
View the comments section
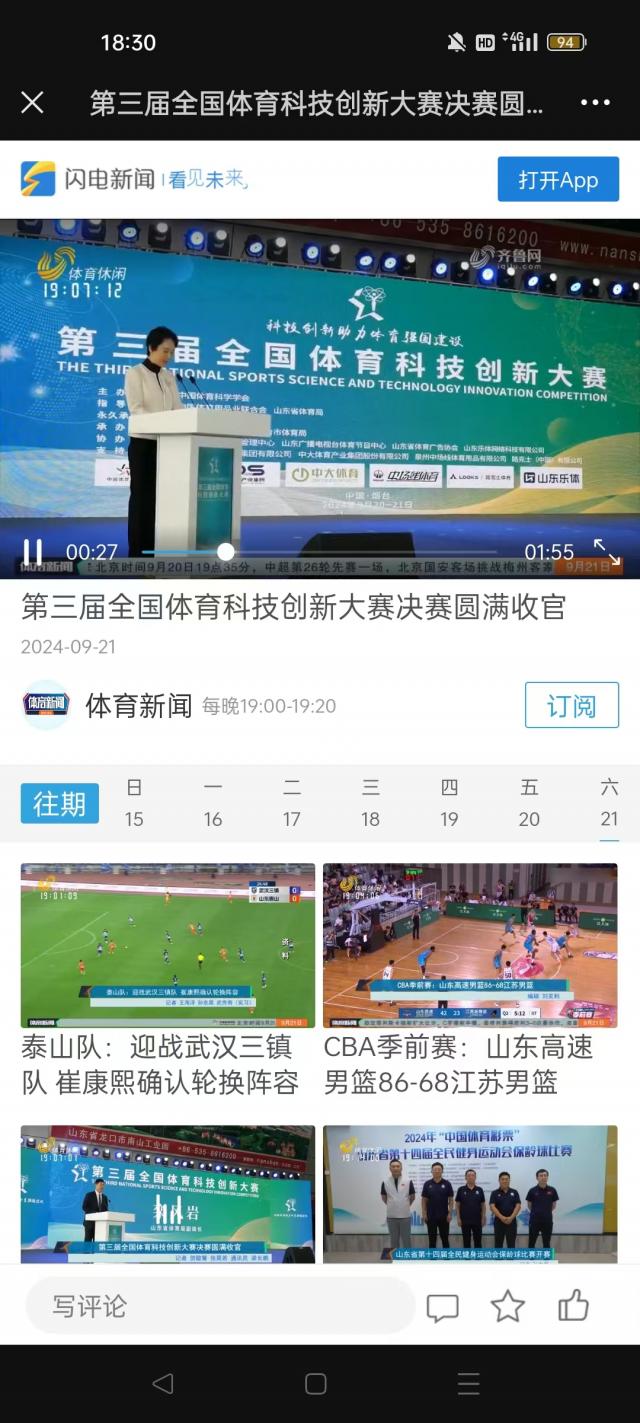pos(442,1306)
